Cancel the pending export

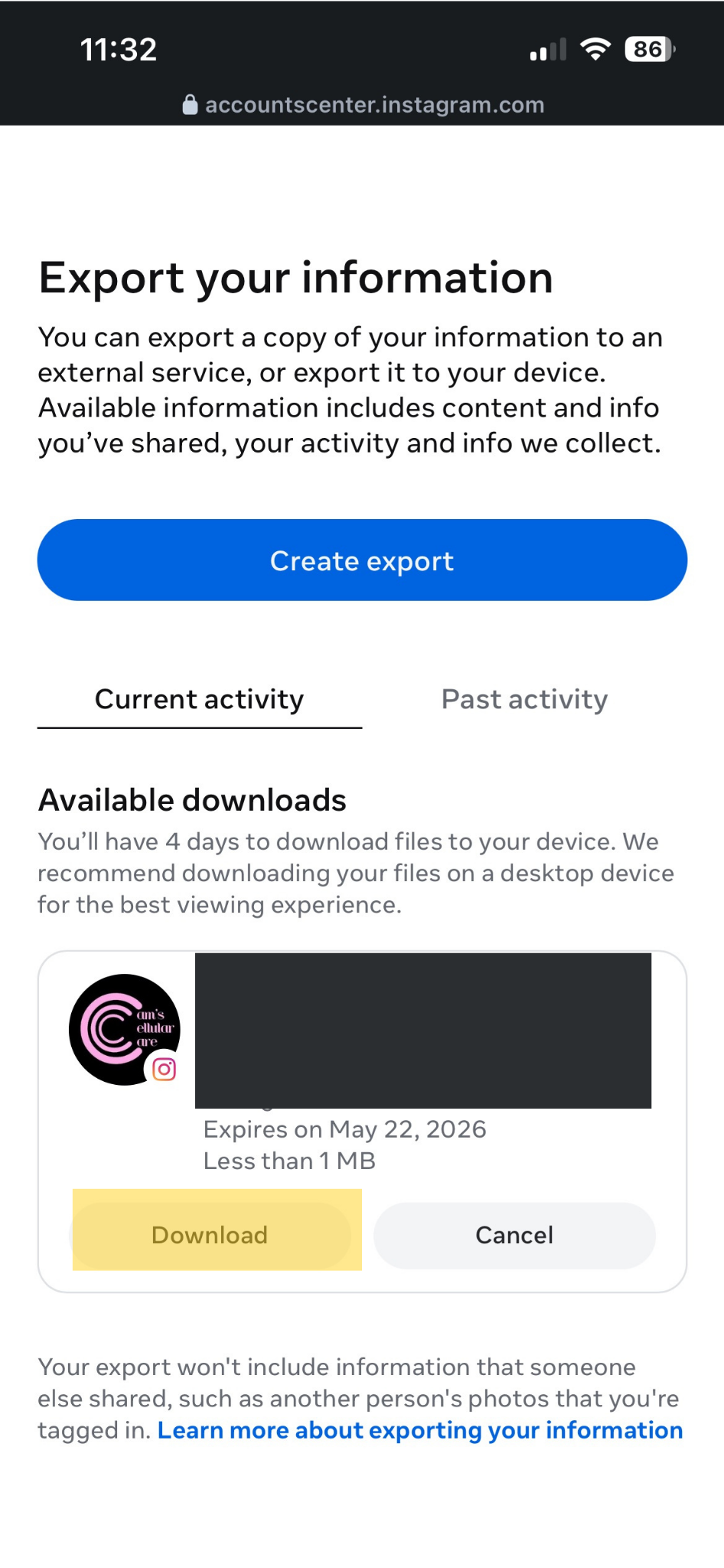pos(514,1235)
